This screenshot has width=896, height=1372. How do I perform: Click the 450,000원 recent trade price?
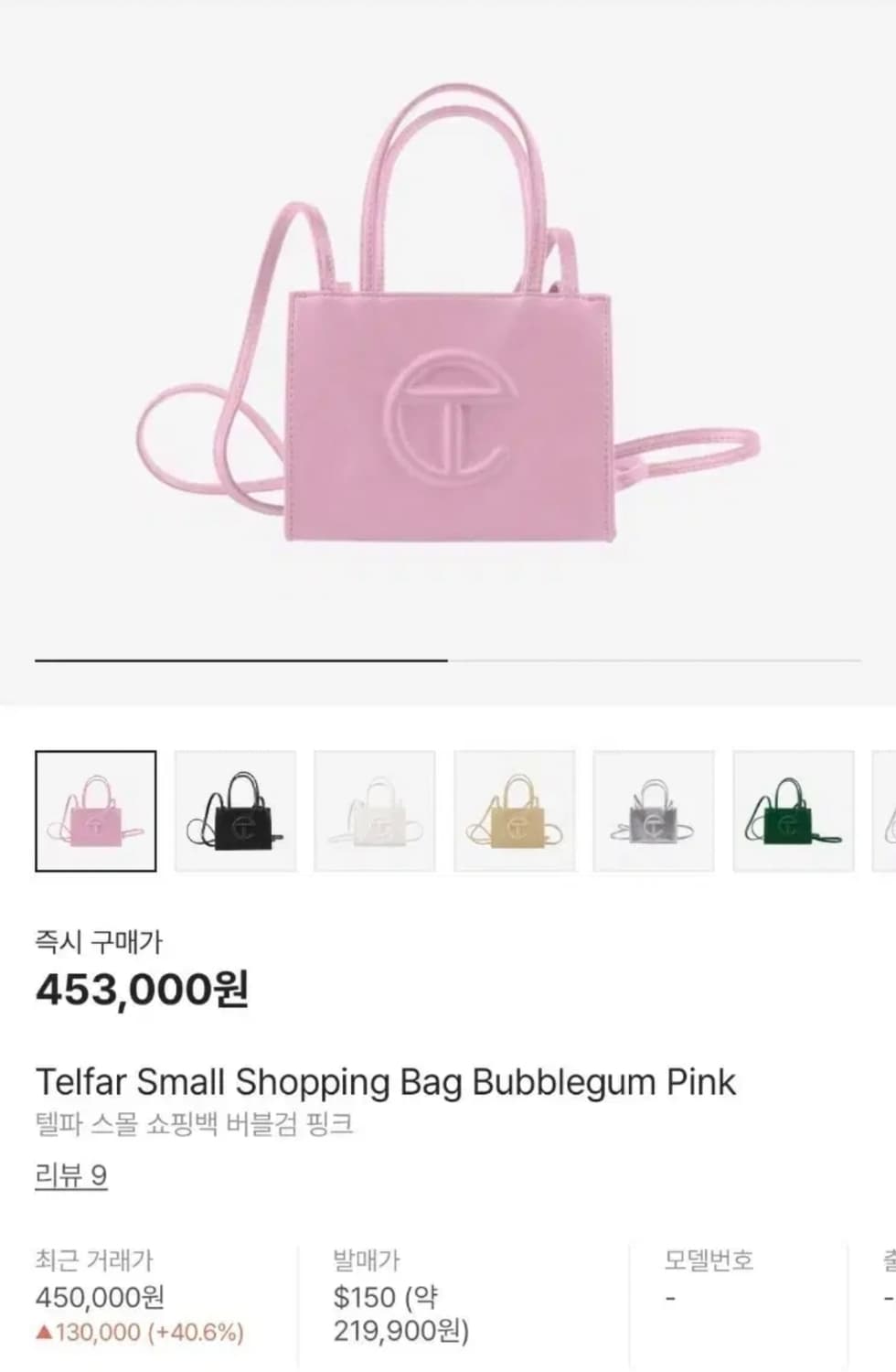pos(98,1297)
